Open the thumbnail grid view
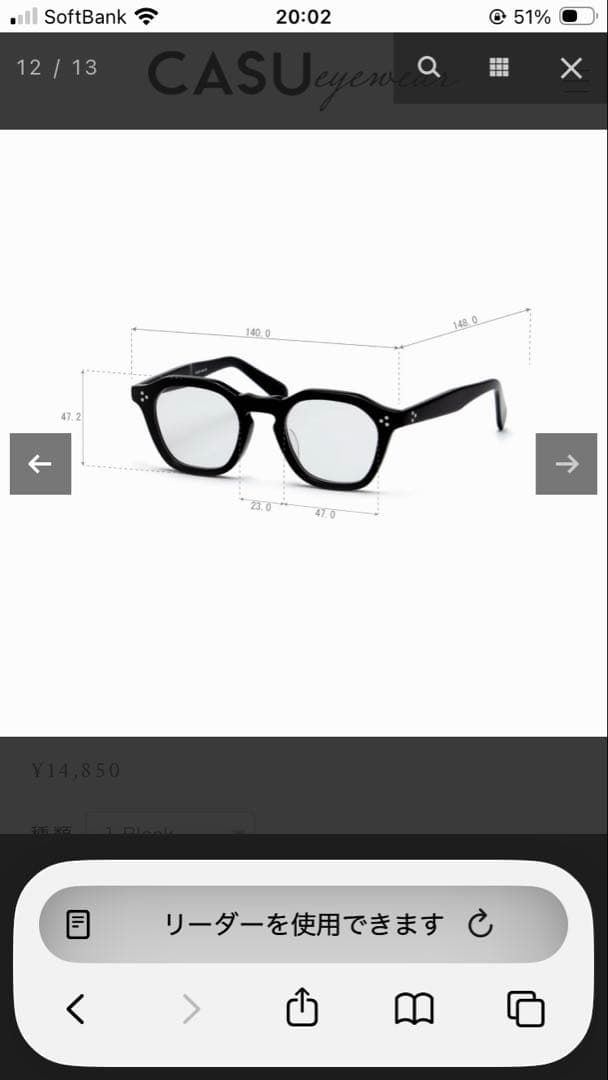The image size is (608, 1080). (499, 67)
